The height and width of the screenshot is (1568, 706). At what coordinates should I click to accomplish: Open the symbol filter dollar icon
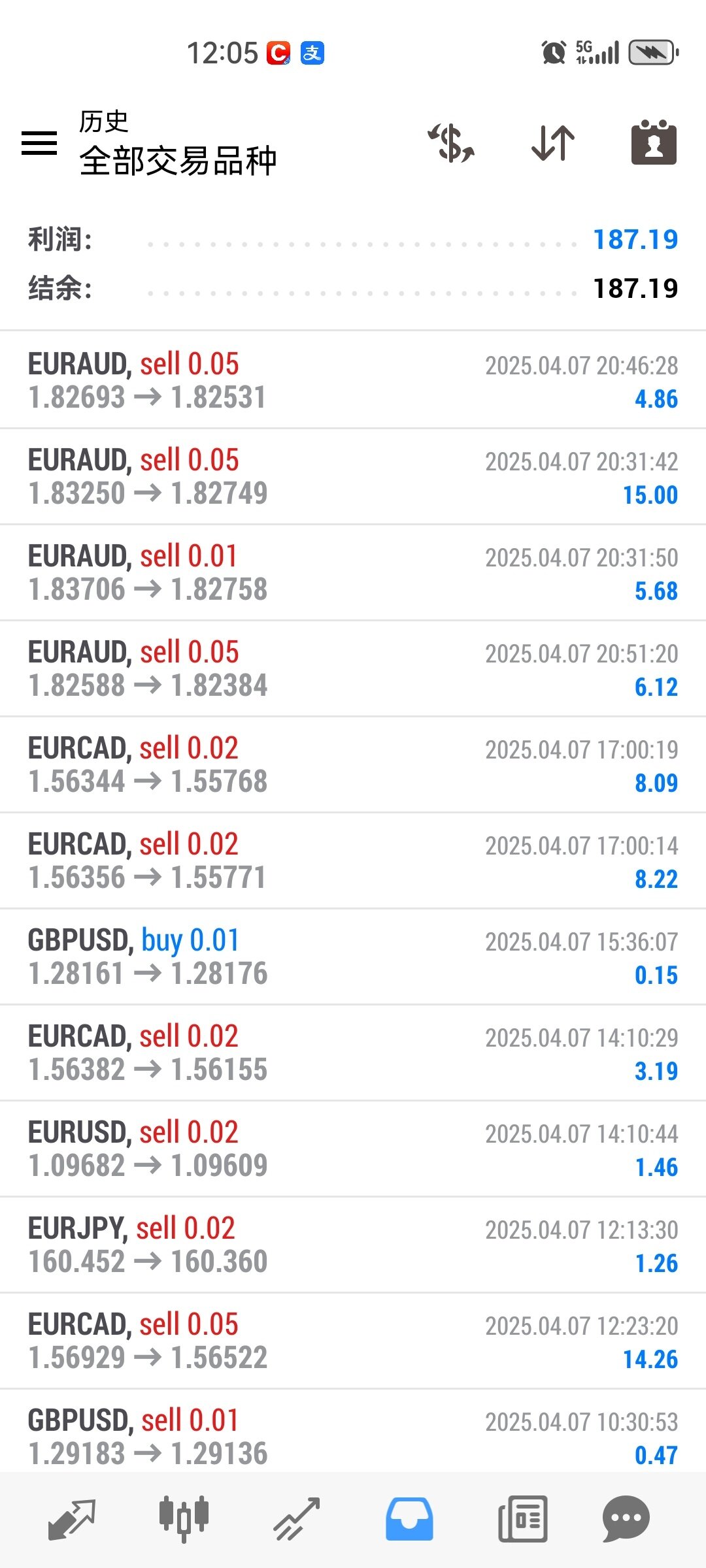pos(451,142)
